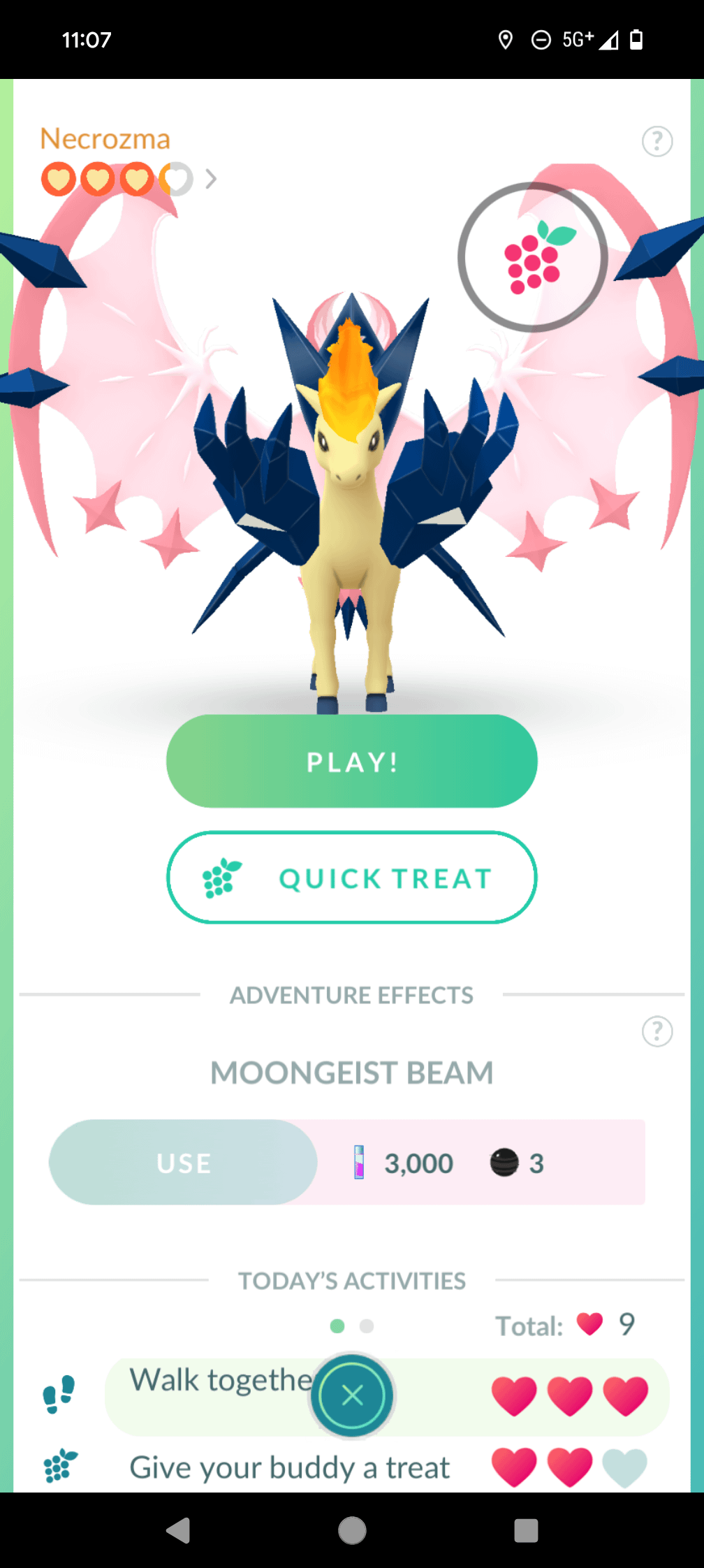704x1568 pixels.
Task: Open the buddy level hearts details
Action: [130, 180]
